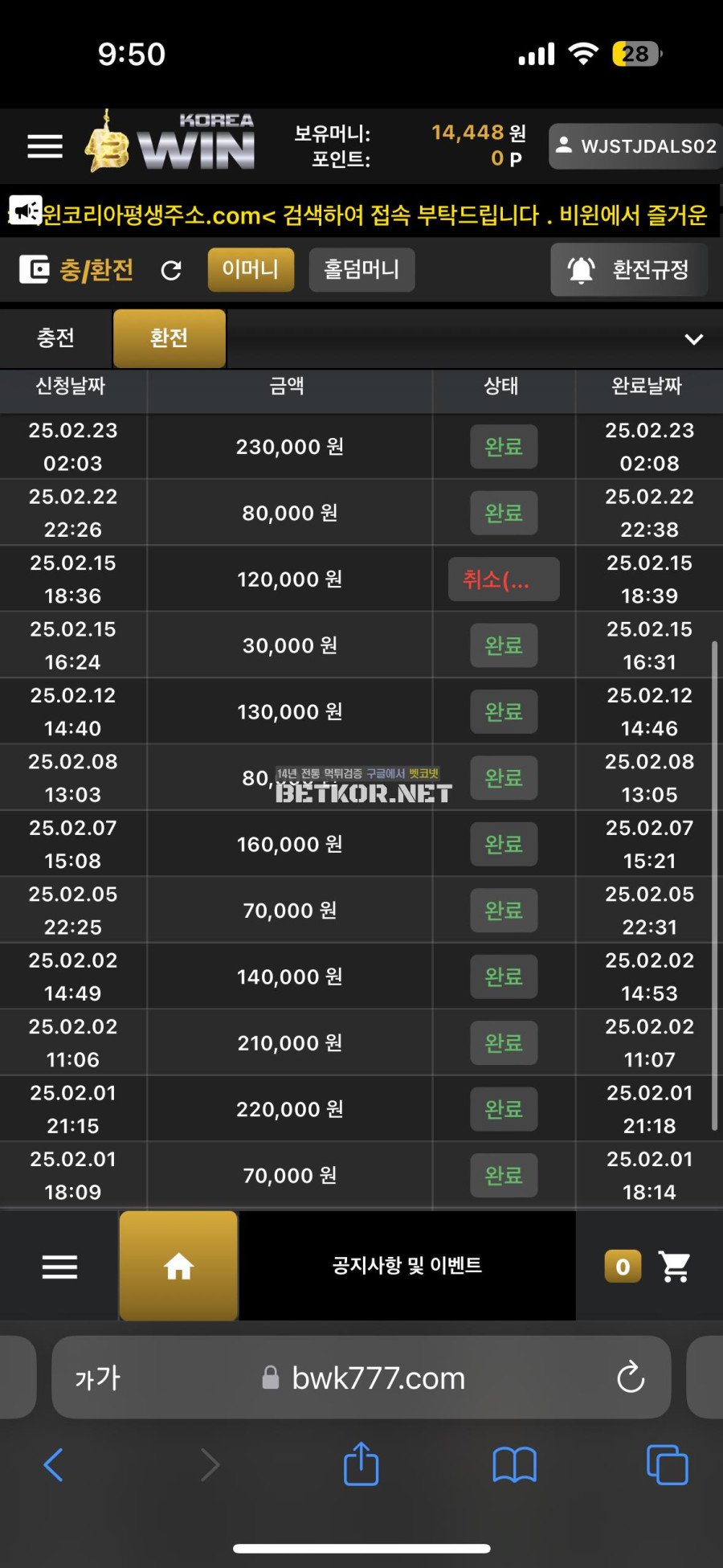Open Safari bookmarks
Screen dimensions: 723x1568
tap(514, 1464)
